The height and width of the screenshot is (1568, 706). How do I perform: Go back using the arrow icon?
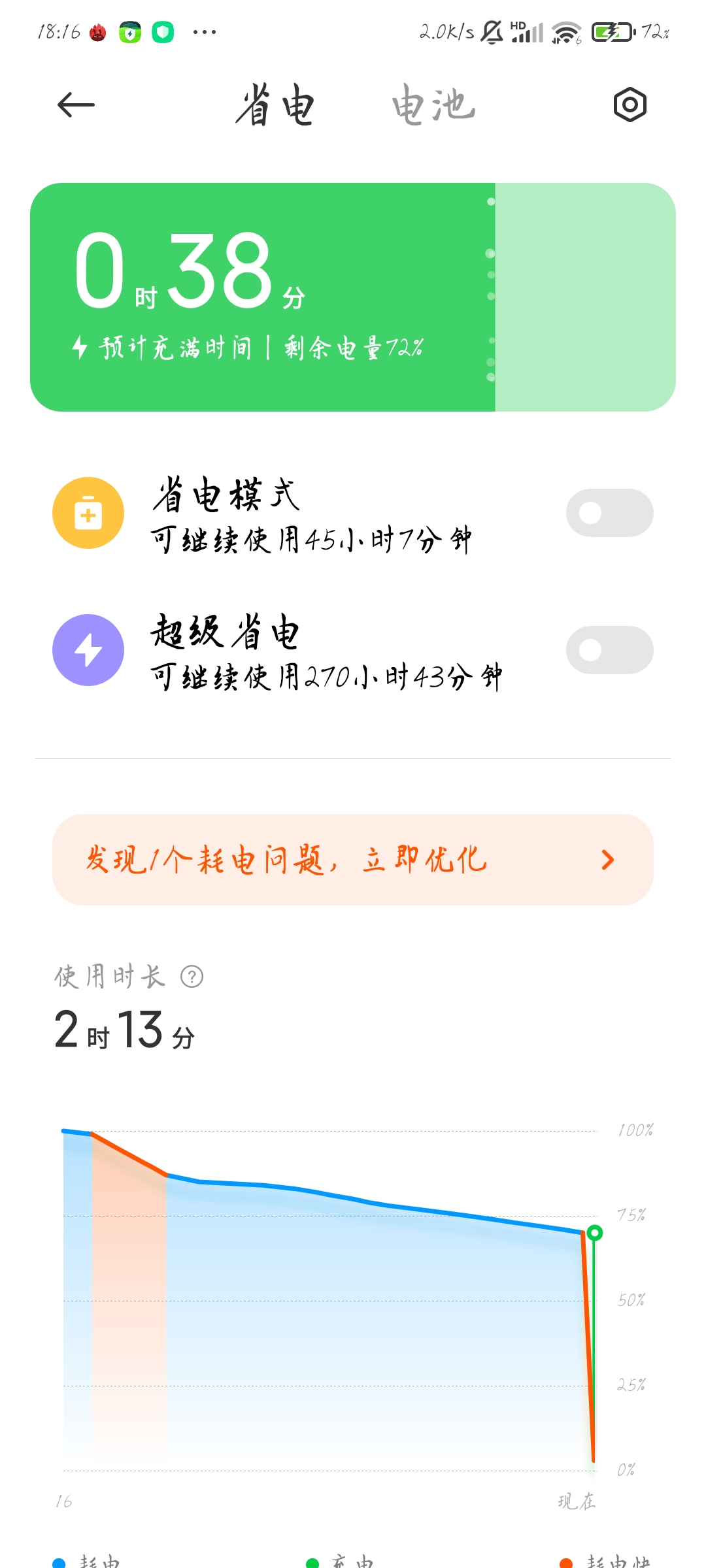coord(76,105)
